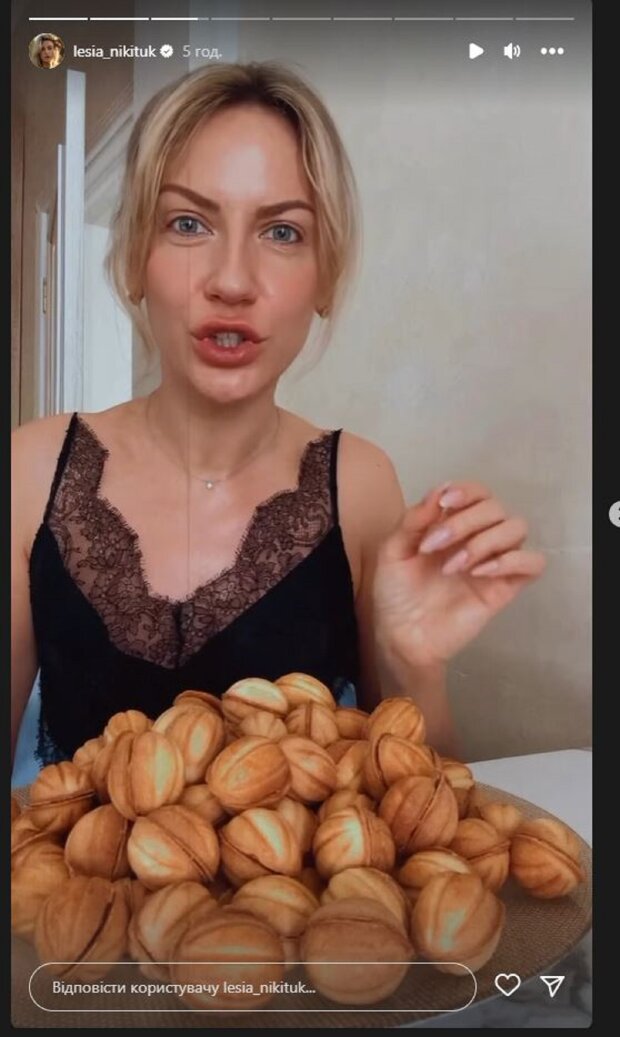Go to the next story arrow

[614, 514]
